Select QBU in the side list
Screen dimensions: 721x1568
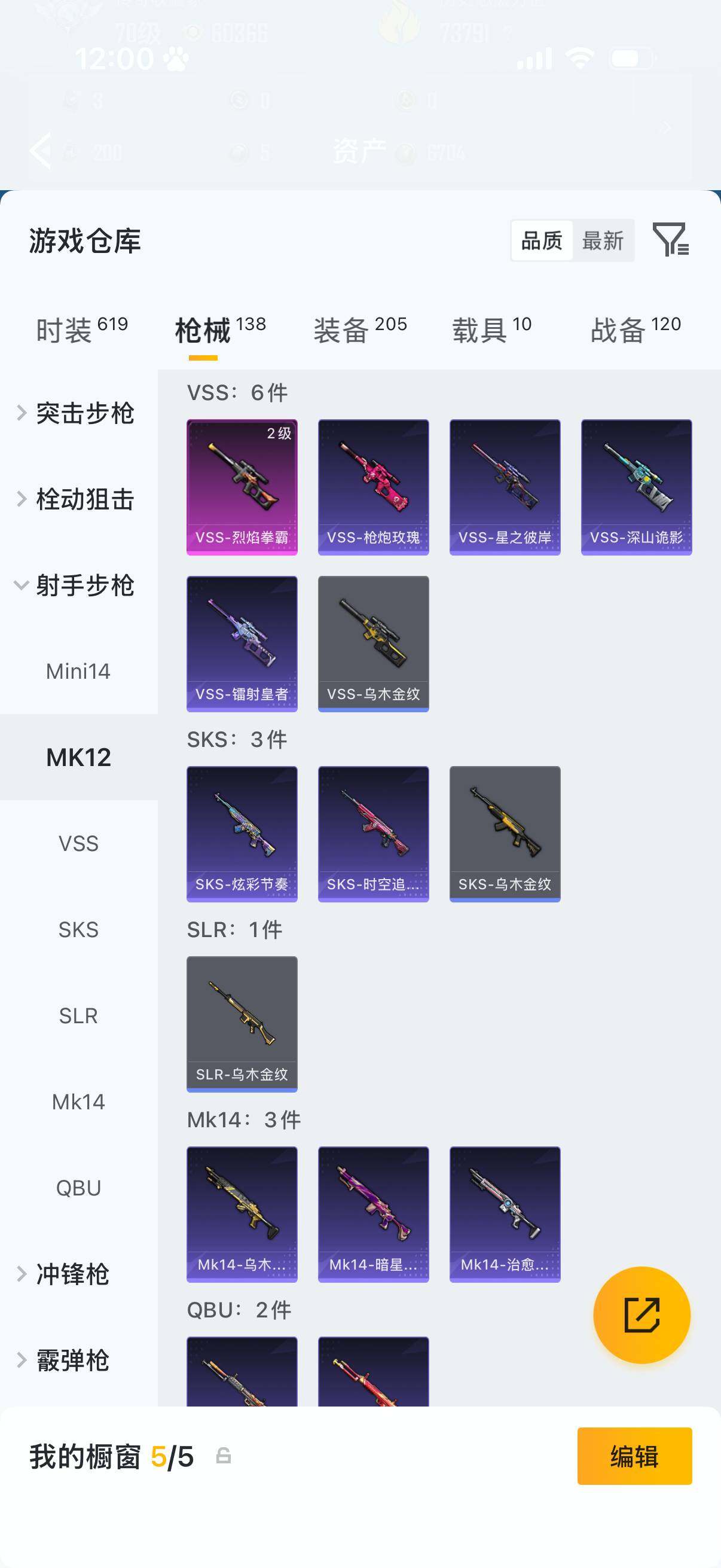pyautogui.click(x=79, y=1188)
